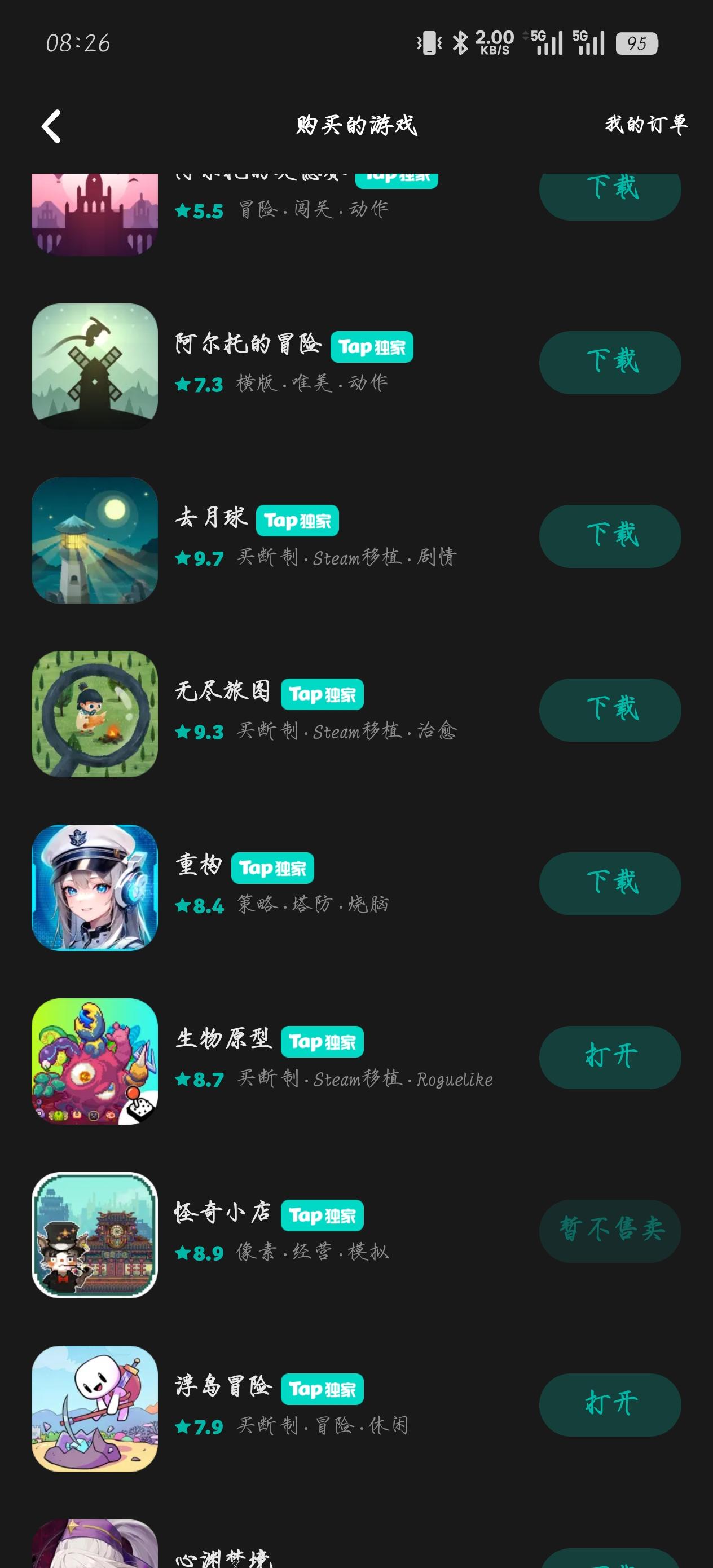Click the 9.7 star rating of 去月球

coord(201,557)
